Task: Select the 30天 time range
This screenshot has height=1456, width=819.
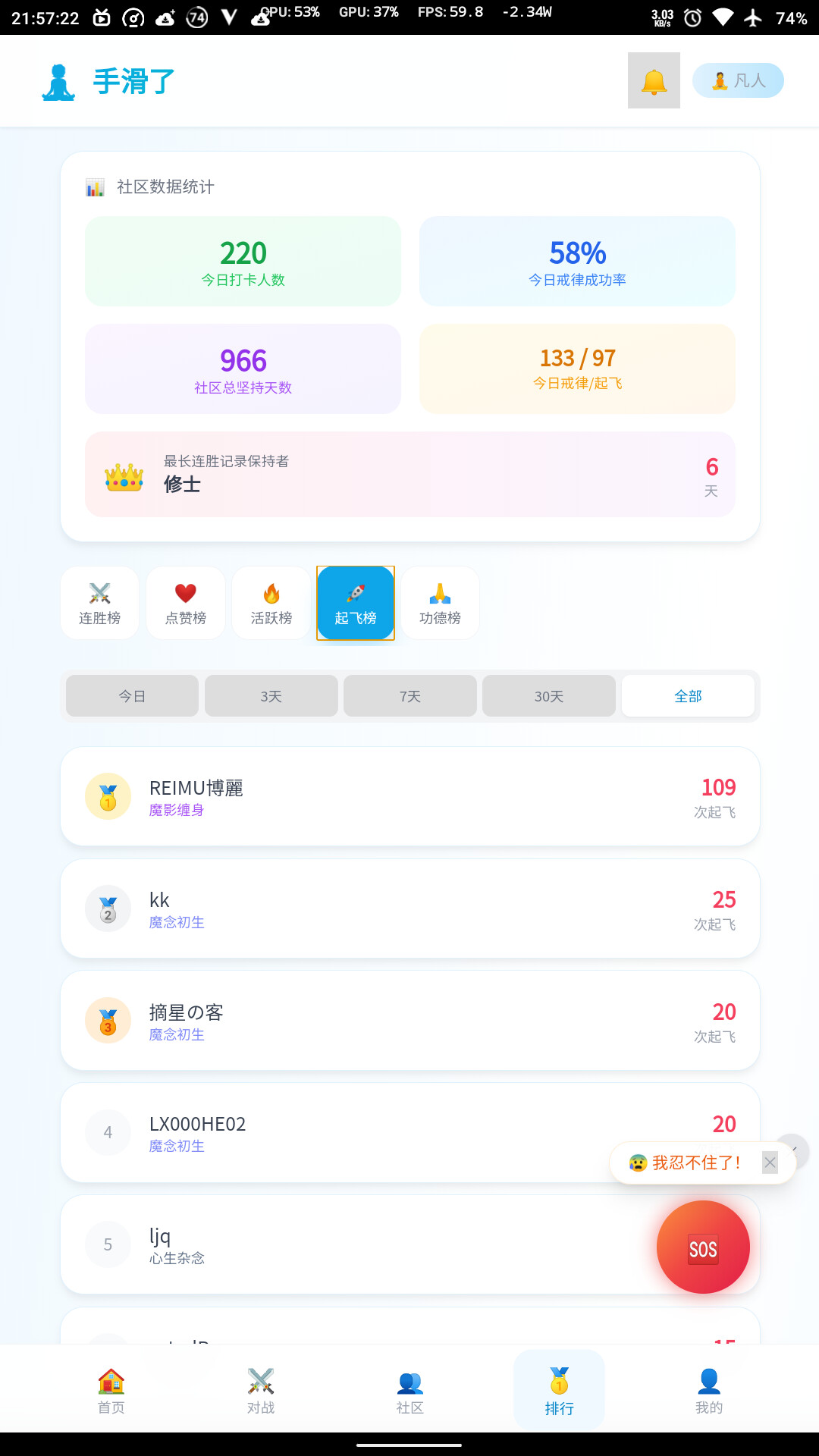Action: click(x=549, y=696)
